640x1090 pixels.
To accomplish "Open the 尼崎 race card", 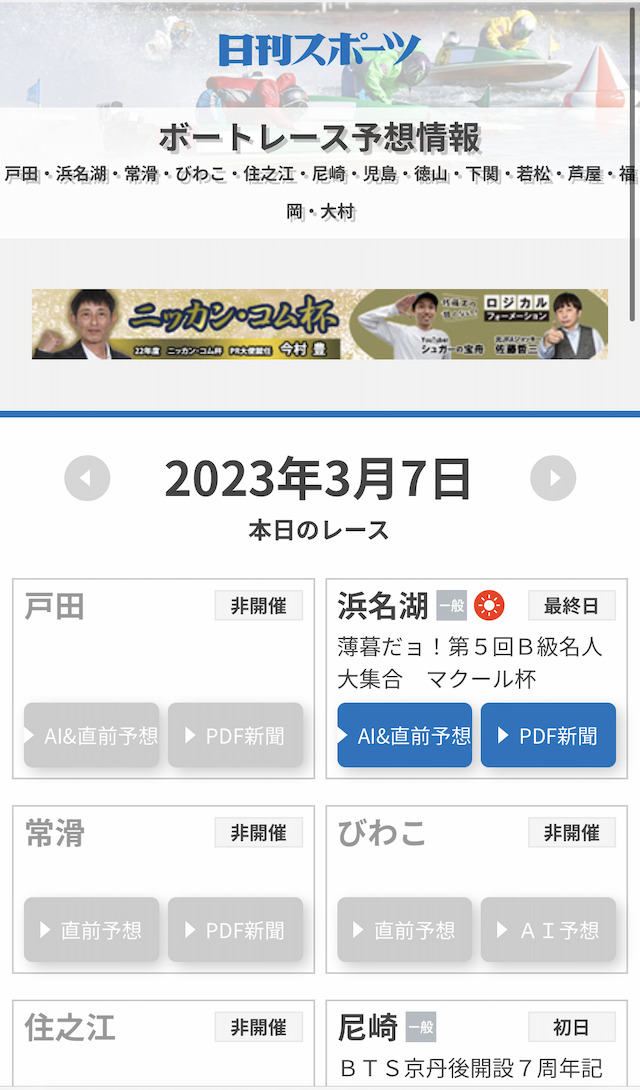I will click(x=477, y=1044).
